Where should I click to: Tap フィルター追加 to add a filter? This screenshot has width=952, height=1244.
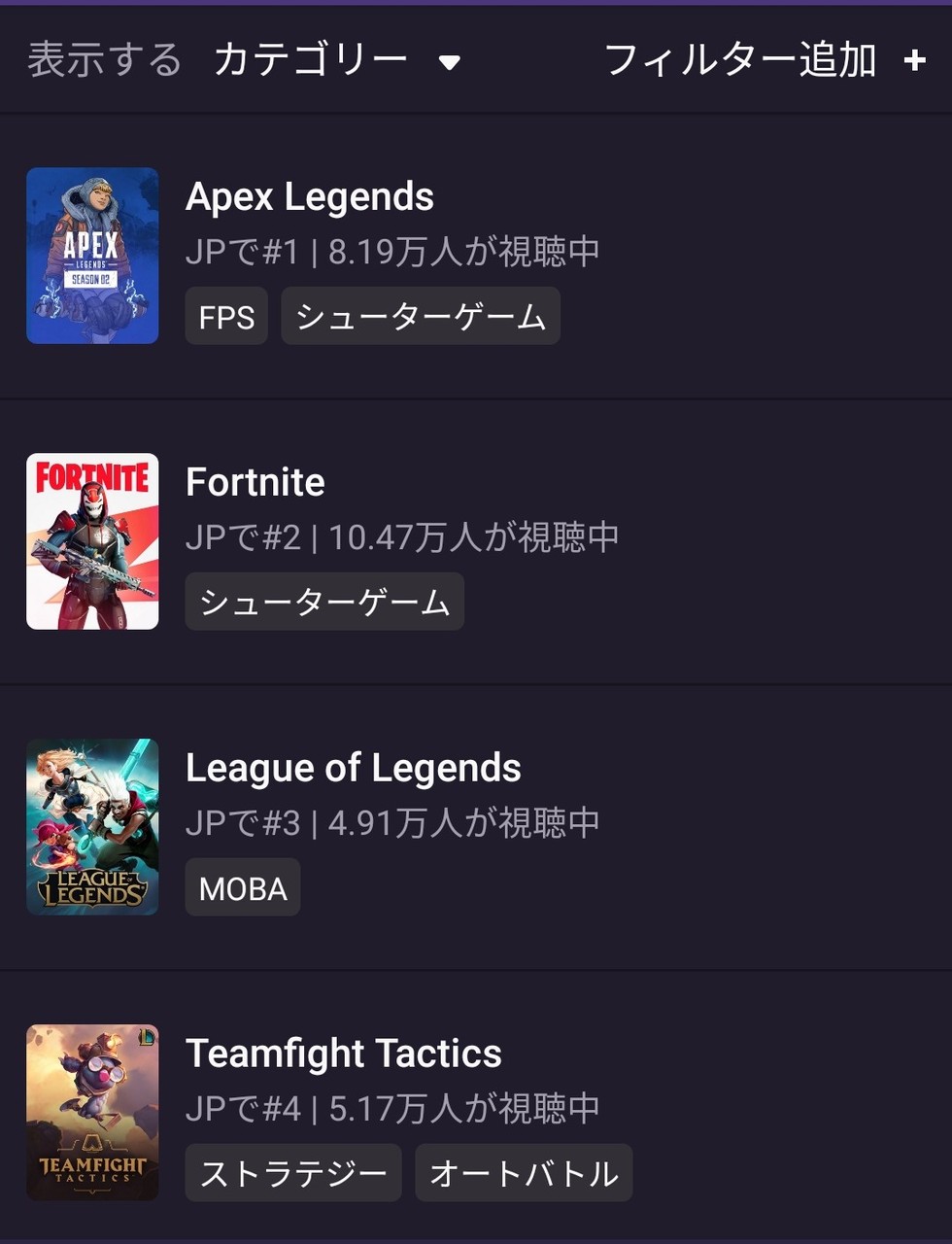pos(764,60)
